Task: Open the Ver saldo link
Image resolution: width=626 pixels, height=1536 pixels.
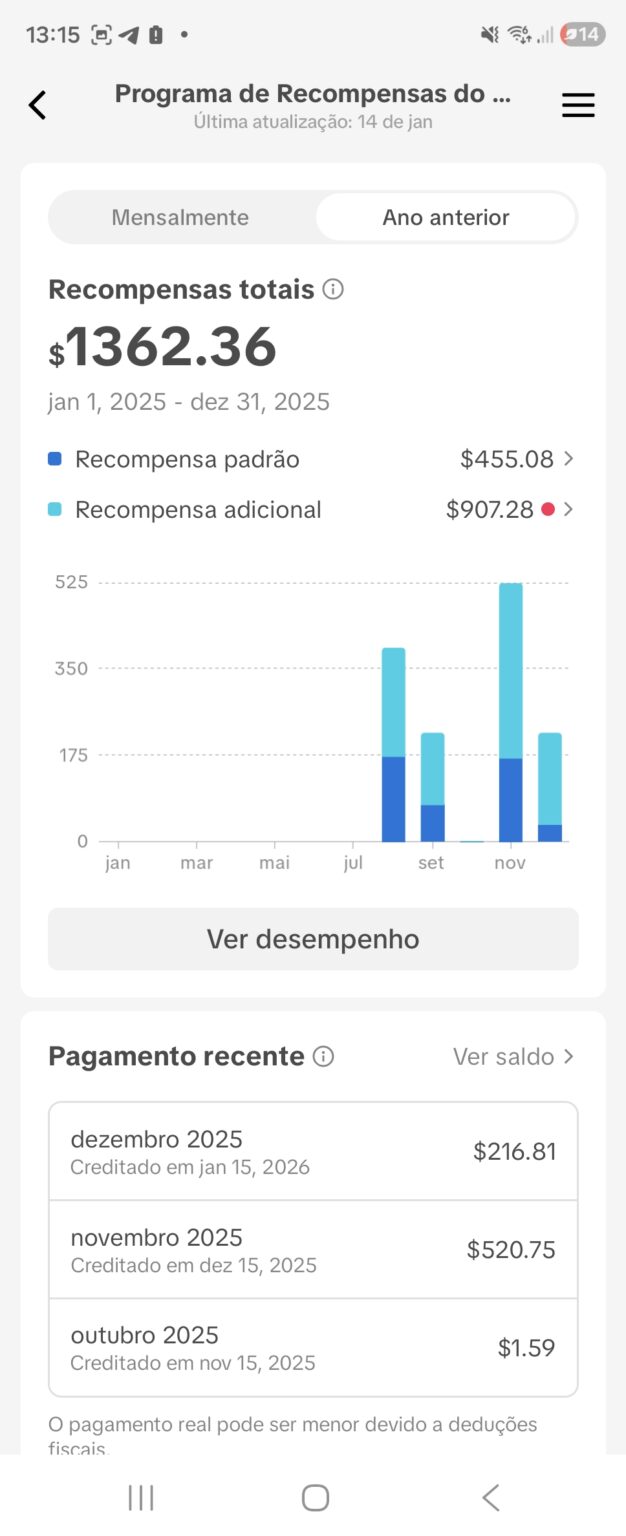Action: point(513,1056)
